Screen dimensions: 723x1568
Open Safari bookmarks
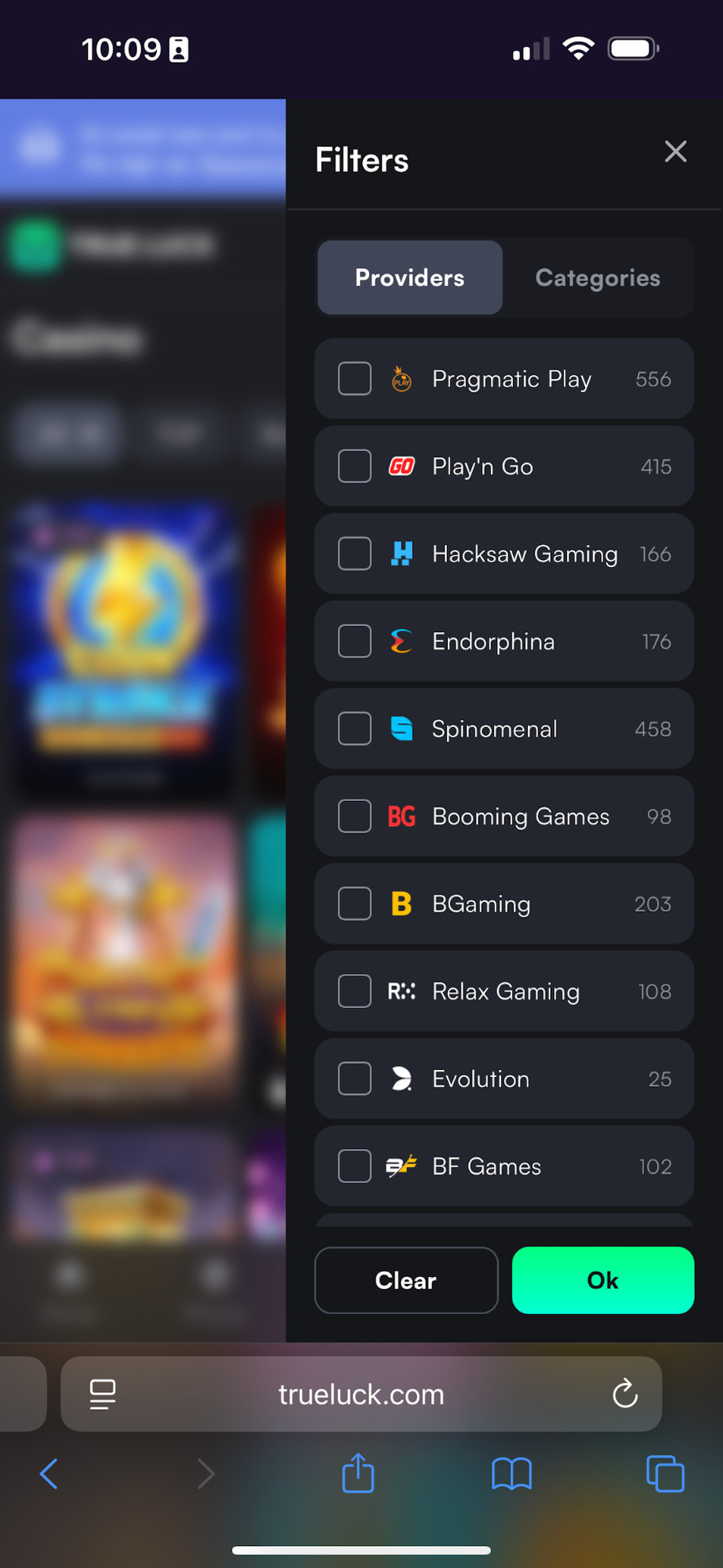pos(511,1474)
